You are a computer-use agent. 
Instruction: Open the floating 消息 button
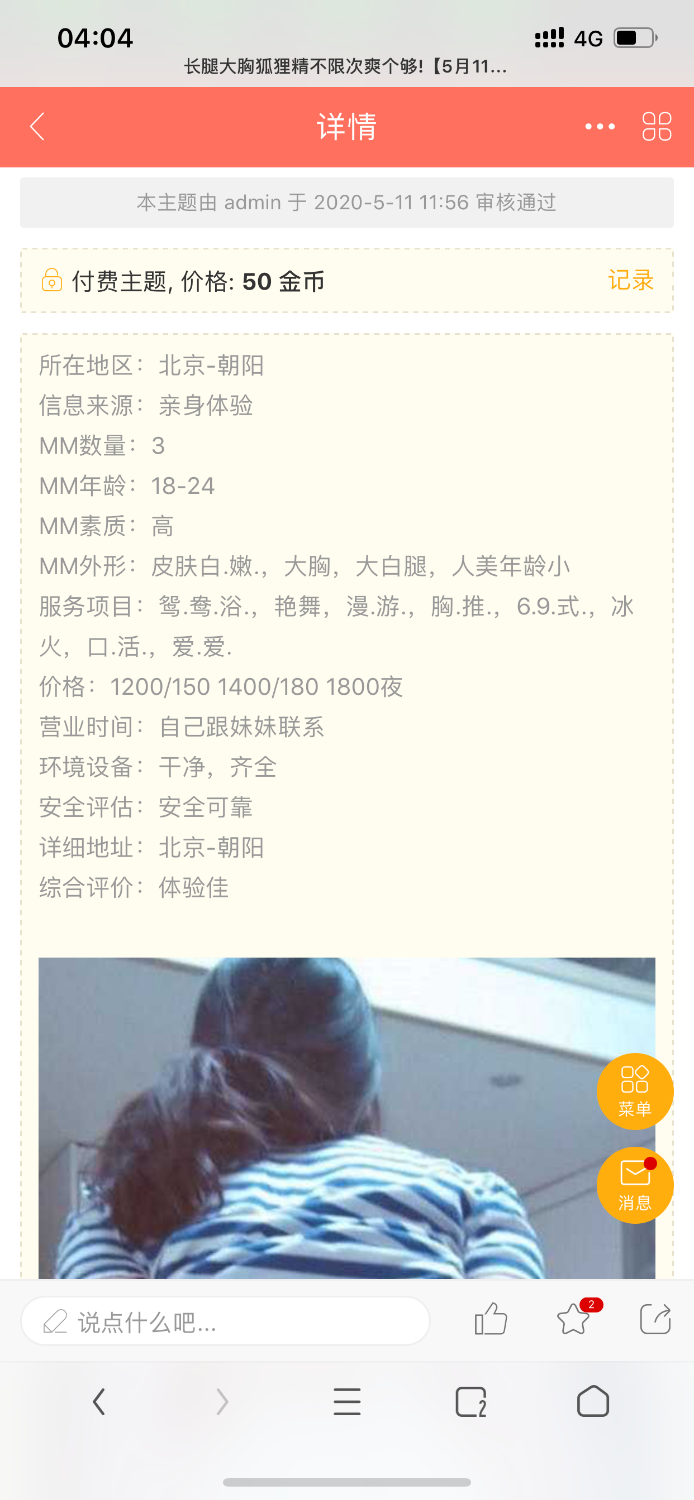pyautogui.click(x=635, y=1185)
